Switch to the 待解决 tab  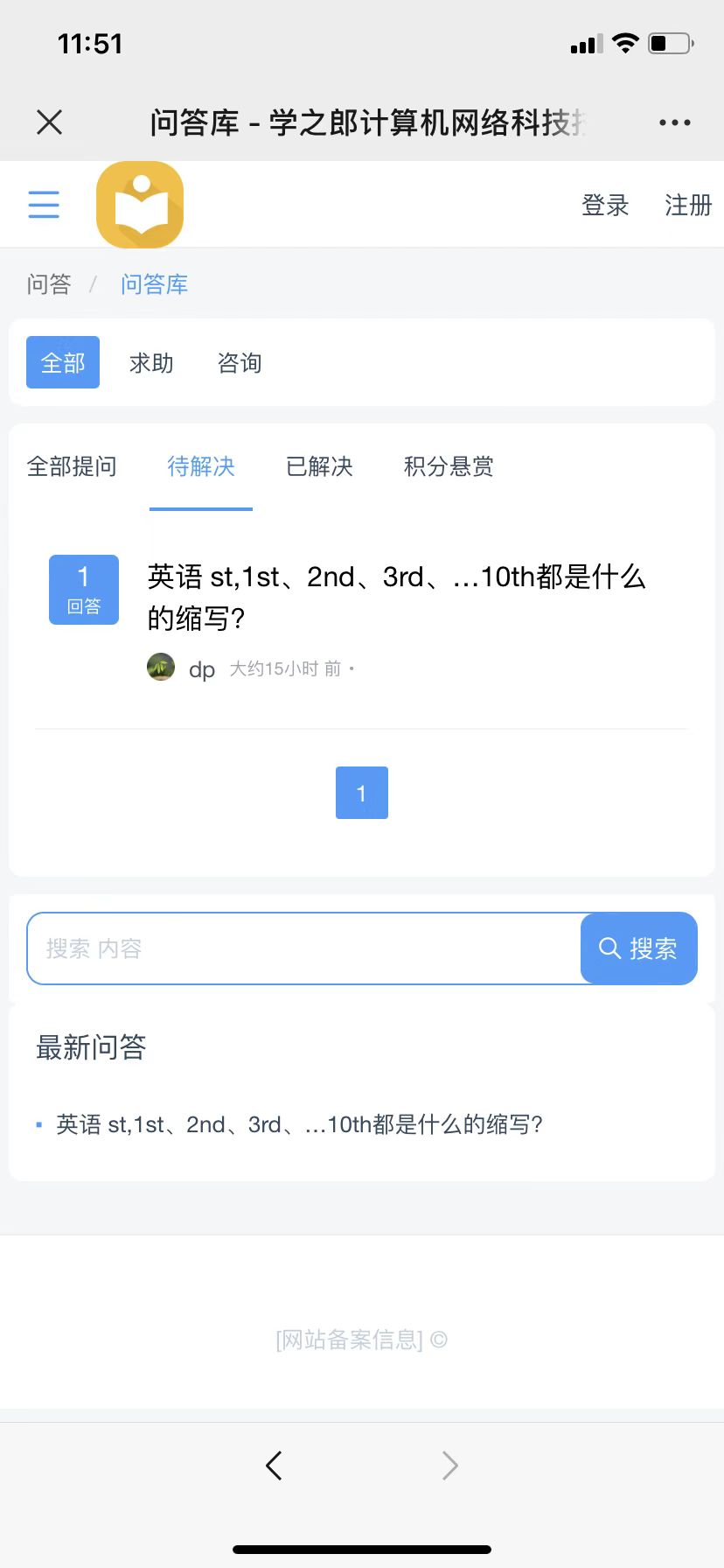pos(200,466)
